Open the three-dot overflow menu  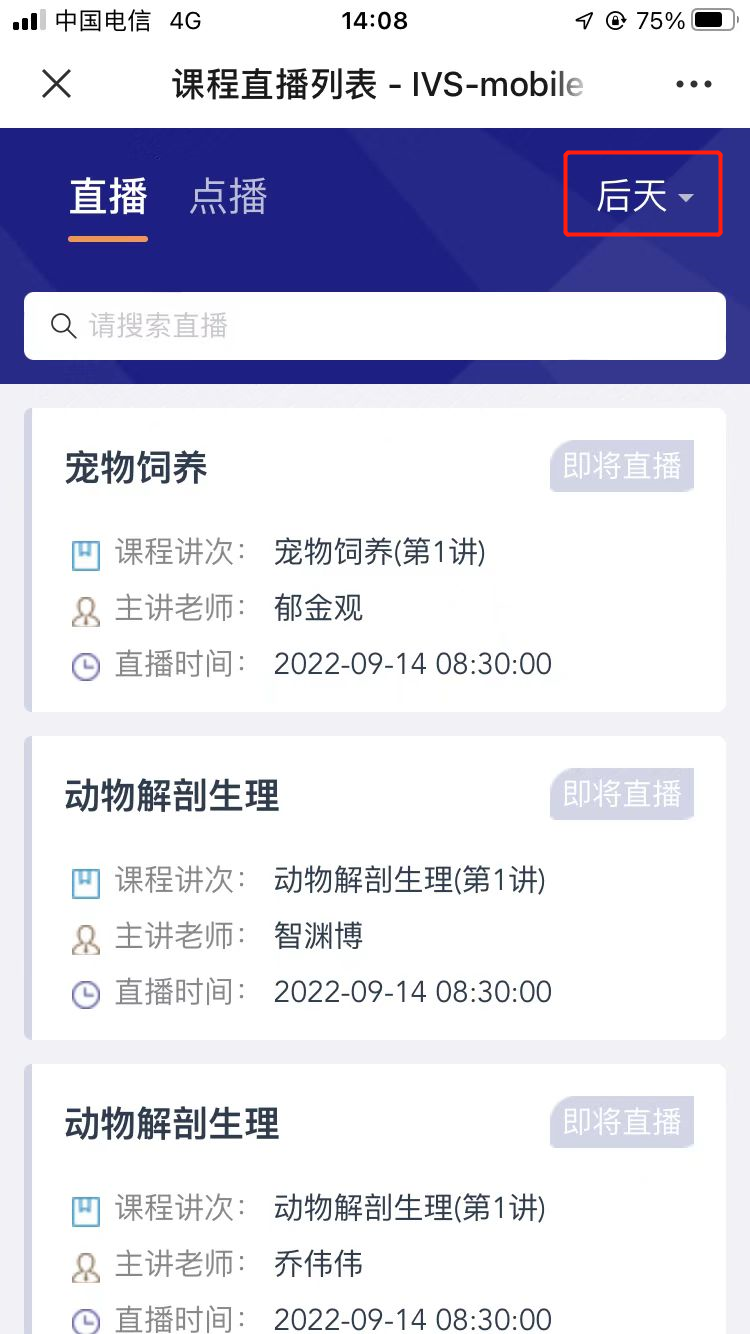click(694, 84)
